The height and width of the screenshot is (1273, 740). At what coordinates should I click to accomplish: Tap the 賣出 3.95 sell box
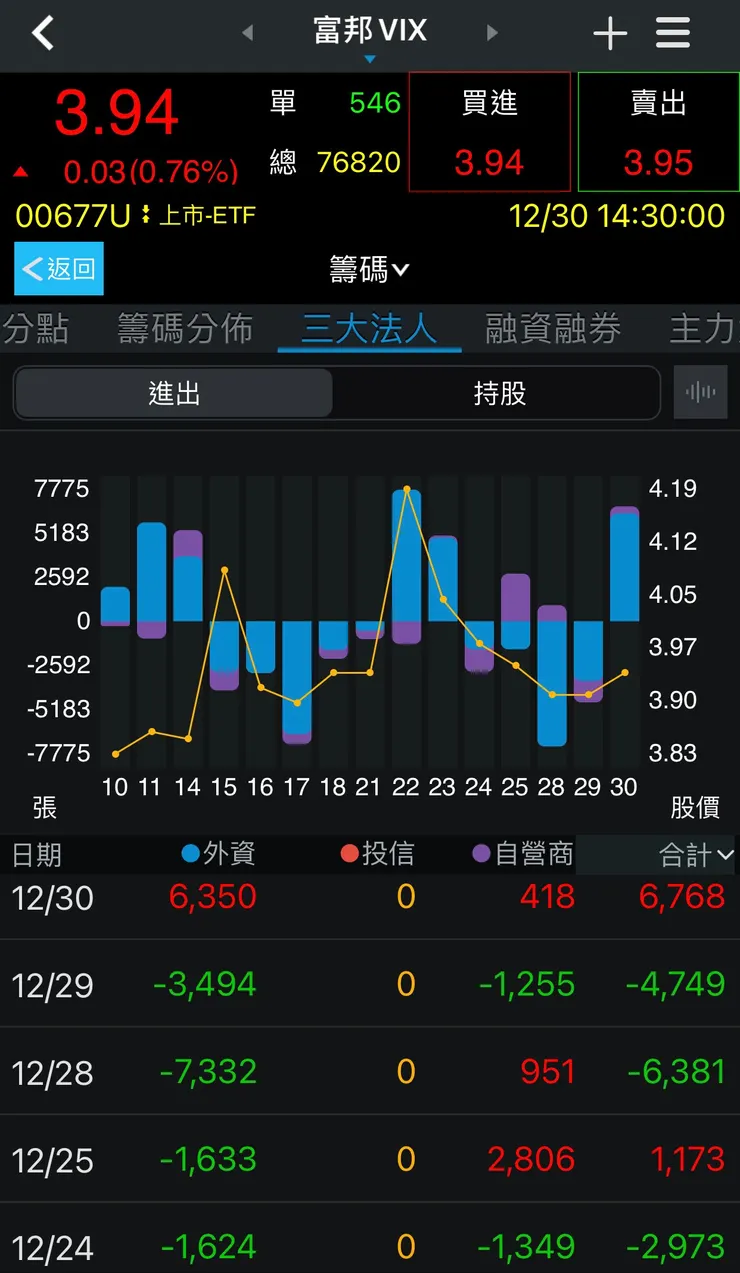[658, 131]
